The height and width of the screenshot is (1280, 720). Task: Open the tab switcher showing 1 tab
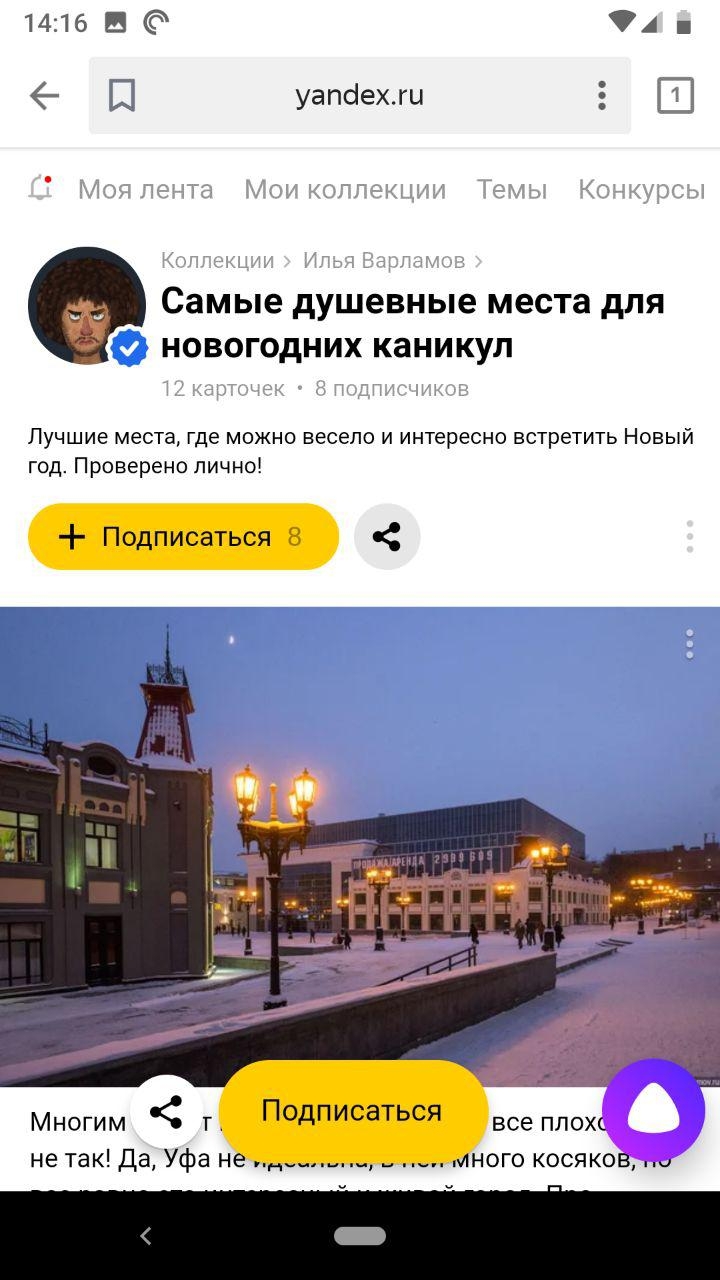tap(675, 96)
